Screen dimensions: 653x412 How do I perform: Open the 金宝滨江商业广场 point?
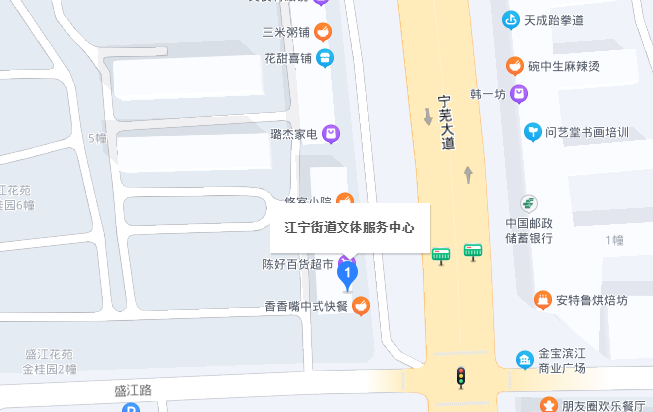click(523, 359)
